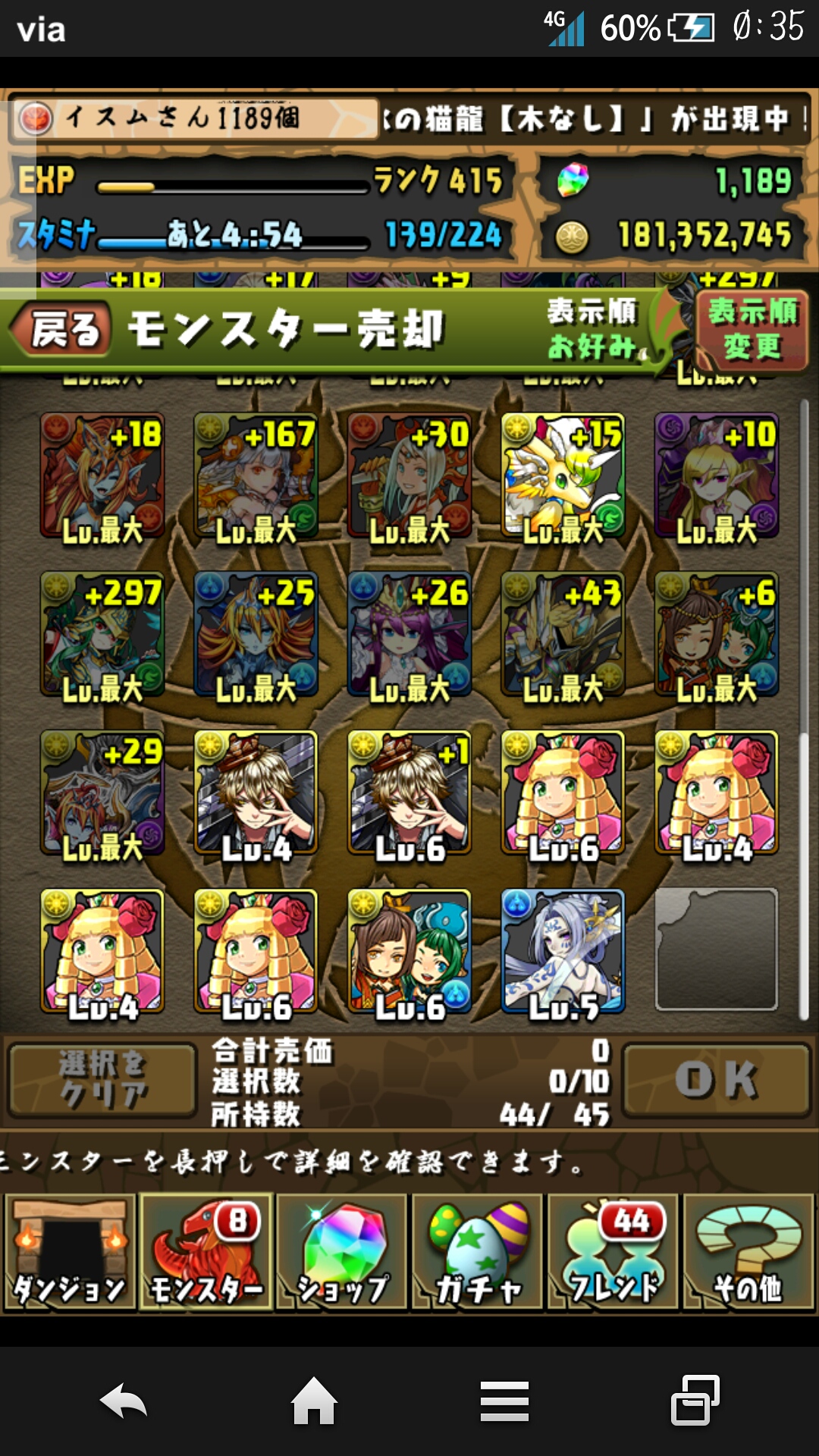Viewport: 819px width, 1456px height.
Task: Go to the ガチャ tab
Action: point(478,1253)
